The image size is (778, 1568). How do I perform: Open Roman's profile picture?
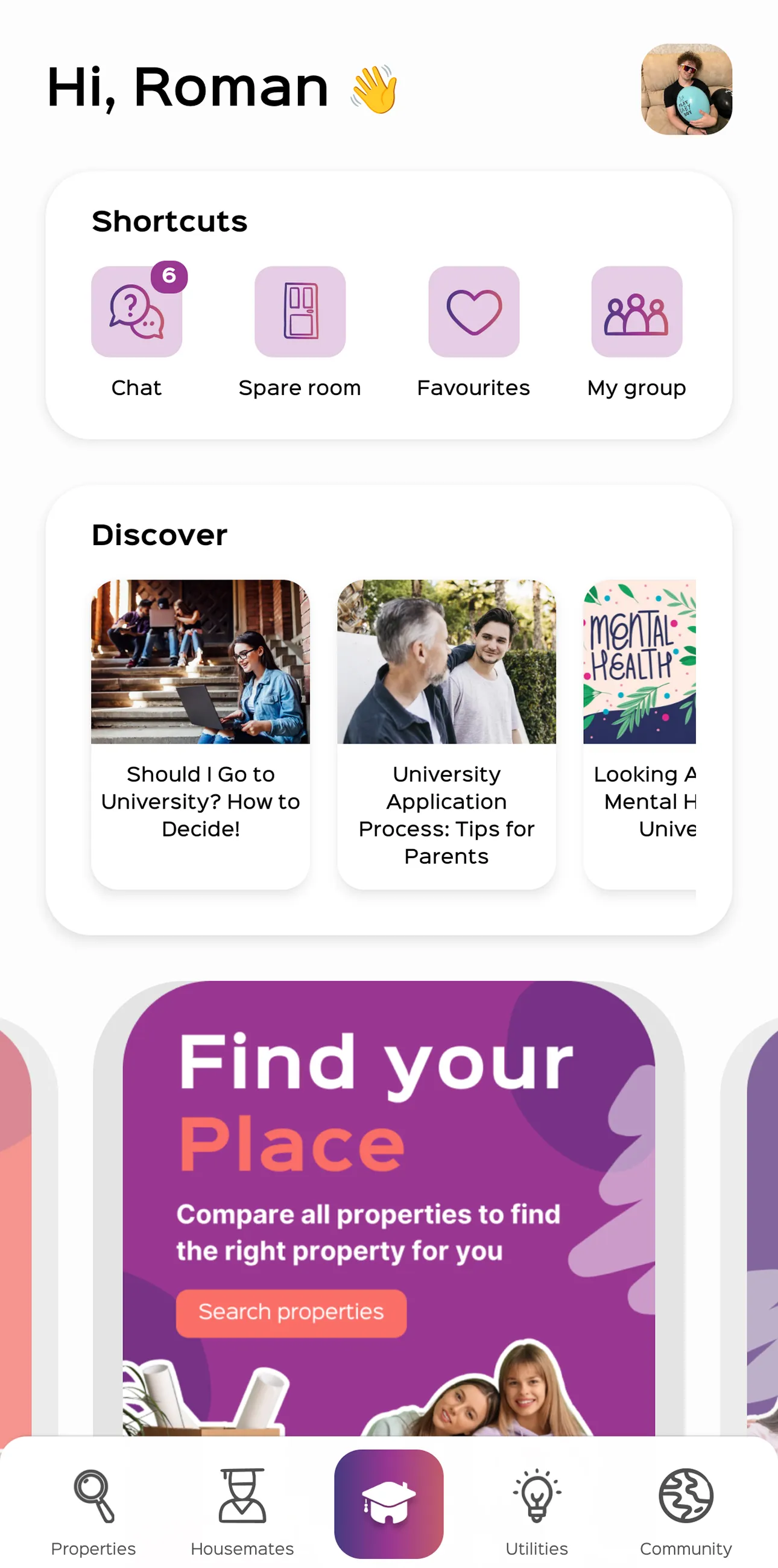[686, 89]
